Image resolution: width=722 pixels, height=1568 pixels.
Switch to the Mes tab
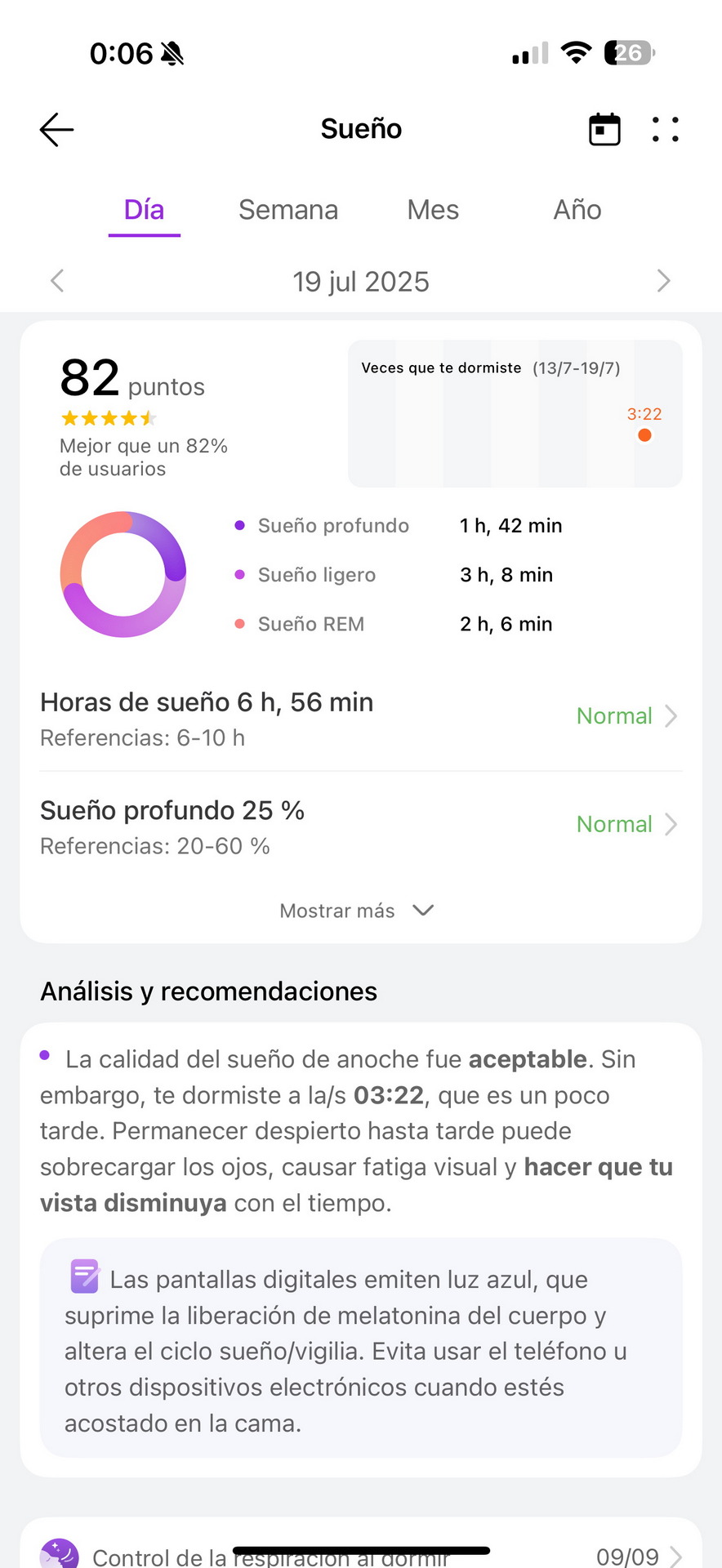click(433, 210)
